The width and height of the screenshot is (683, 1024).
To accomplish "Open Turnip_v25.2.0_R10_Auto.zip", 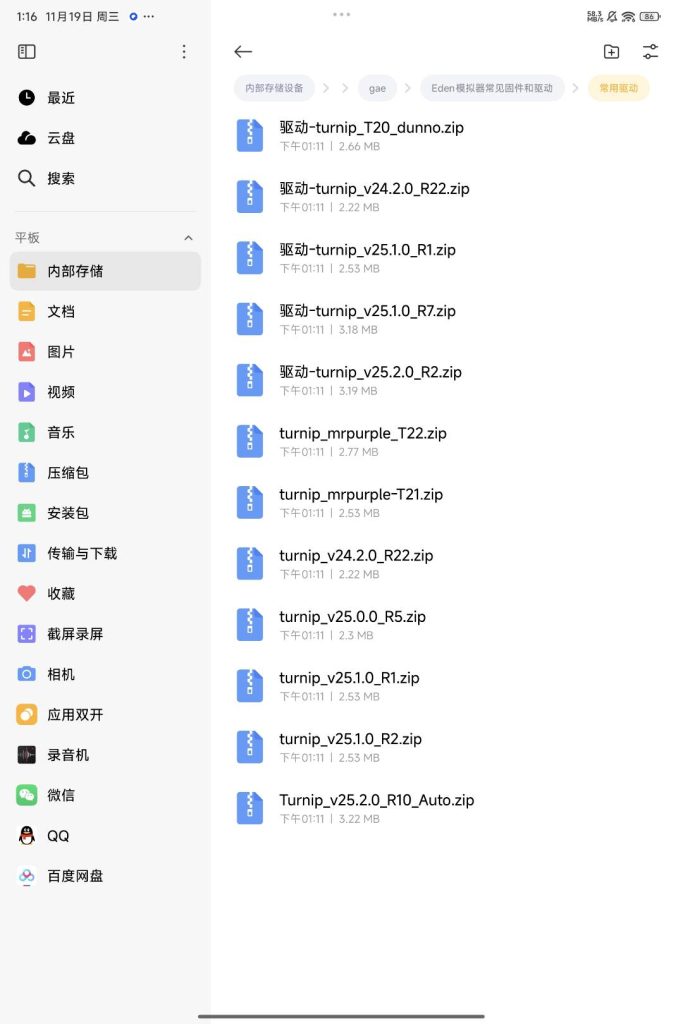I will [x=376, y=807].
